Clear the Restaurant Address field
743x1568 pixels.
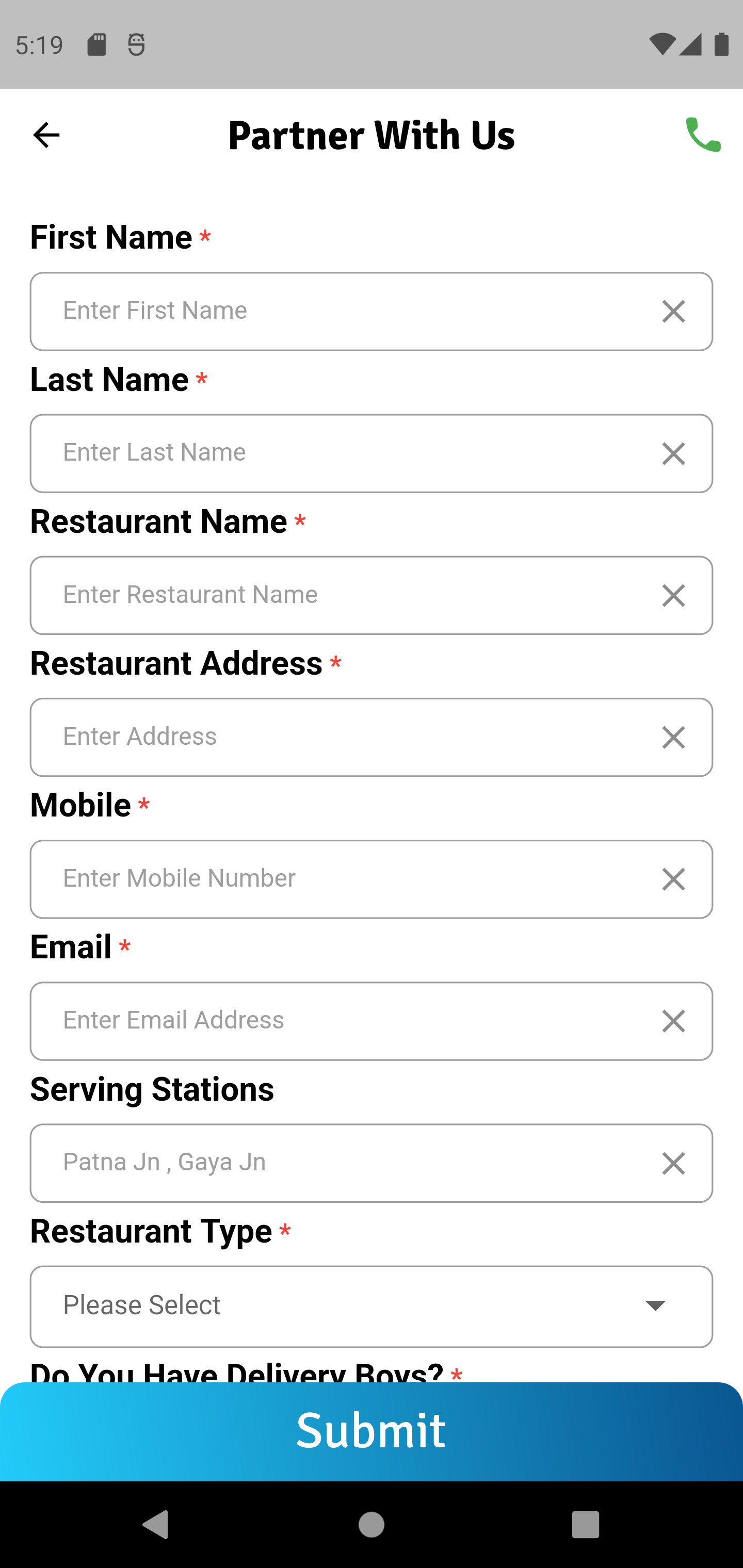coord(673,737)
